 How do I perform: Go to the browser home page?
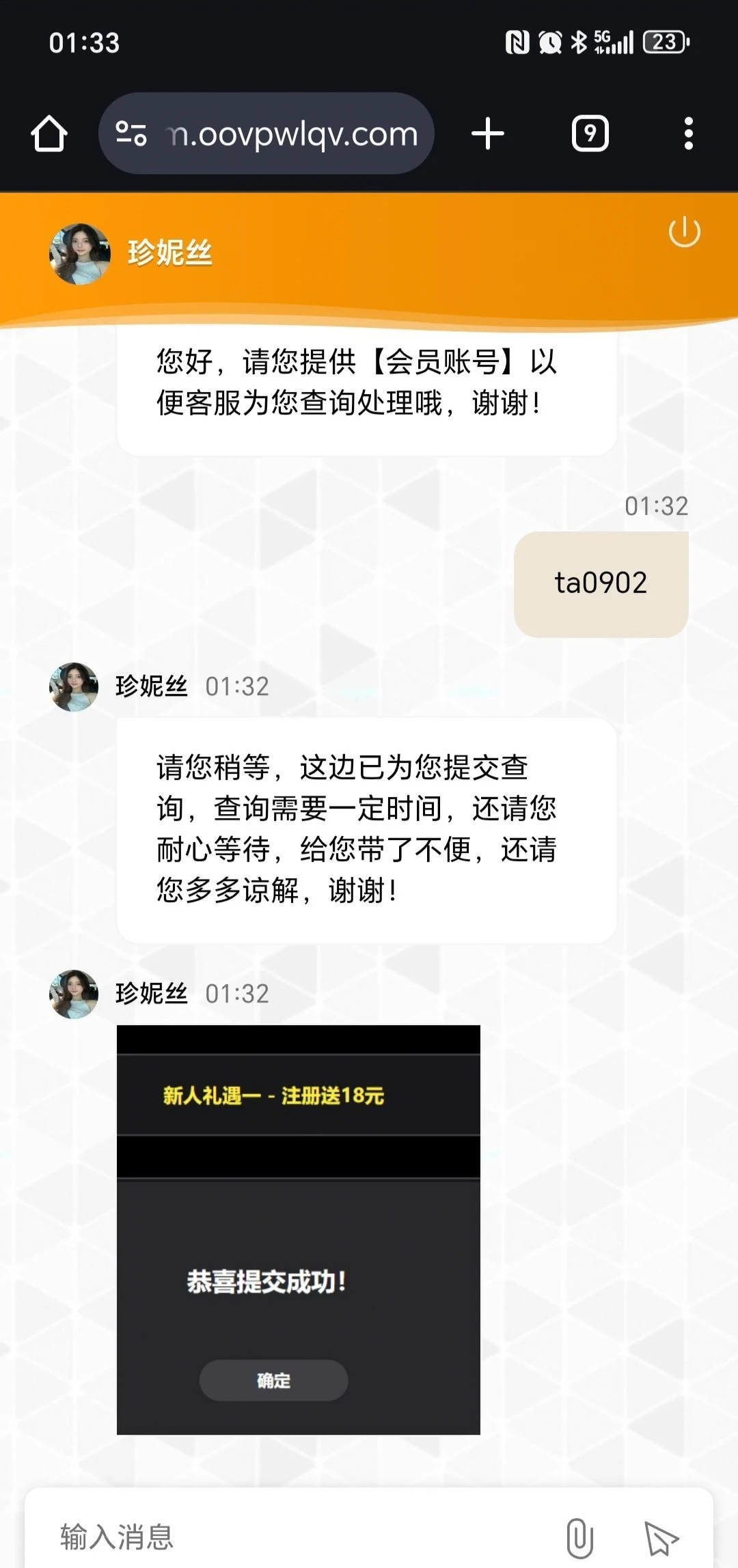[x=49, y=133]
